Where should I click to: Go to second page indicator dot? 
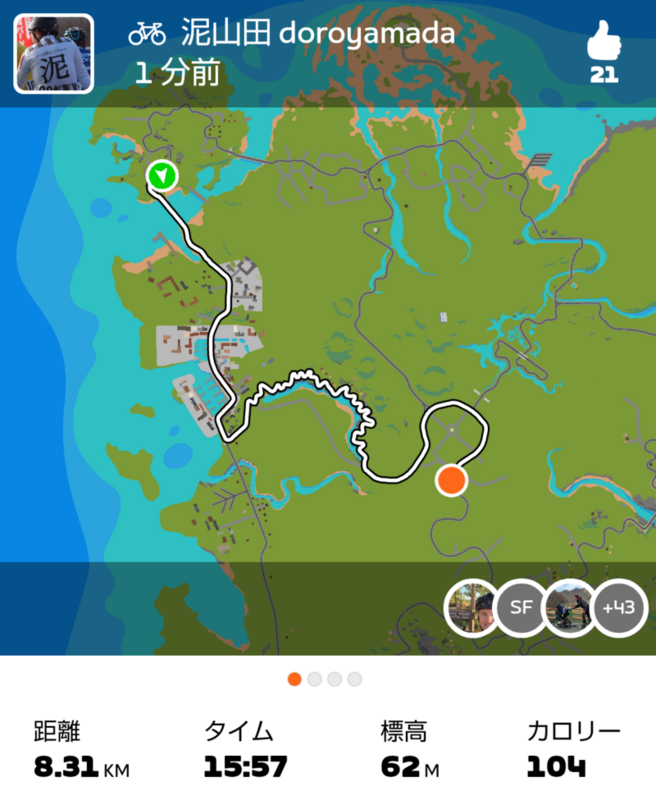click(x=314, y=679)
